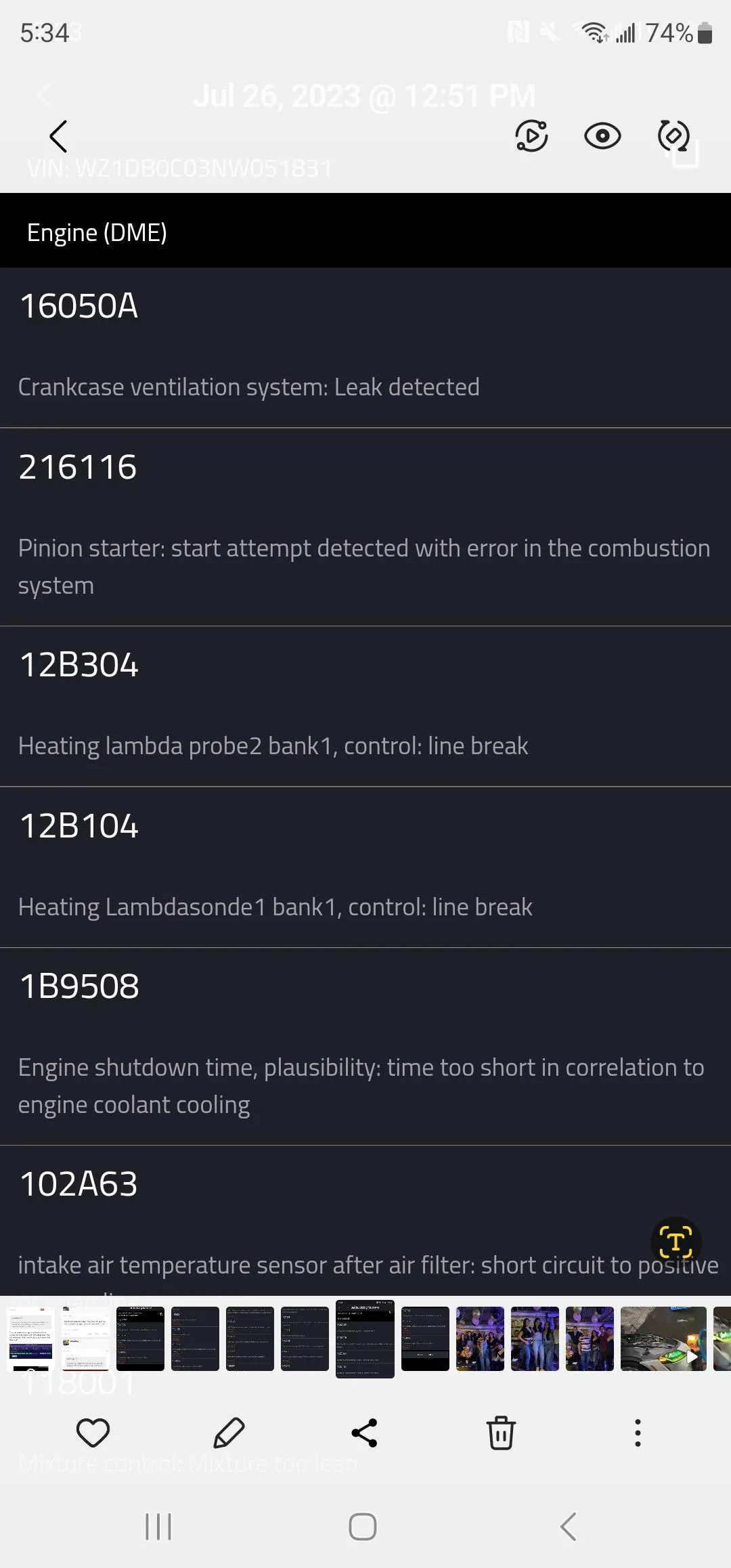Open the recent apps view
The width and height of the screenshot is (731, 1568).
(x=159, y=1527)
